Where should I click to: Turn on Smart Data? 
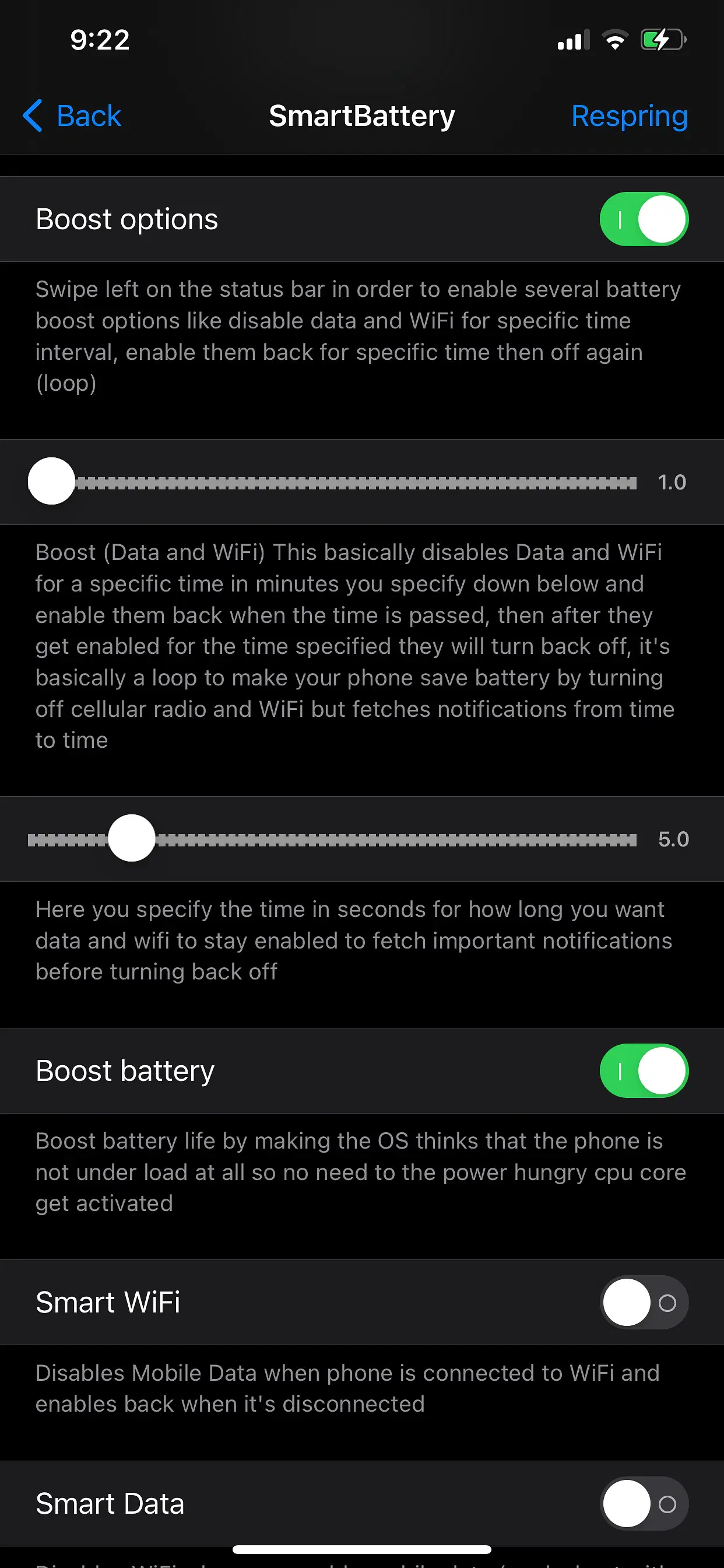(x=644, y=1503)
